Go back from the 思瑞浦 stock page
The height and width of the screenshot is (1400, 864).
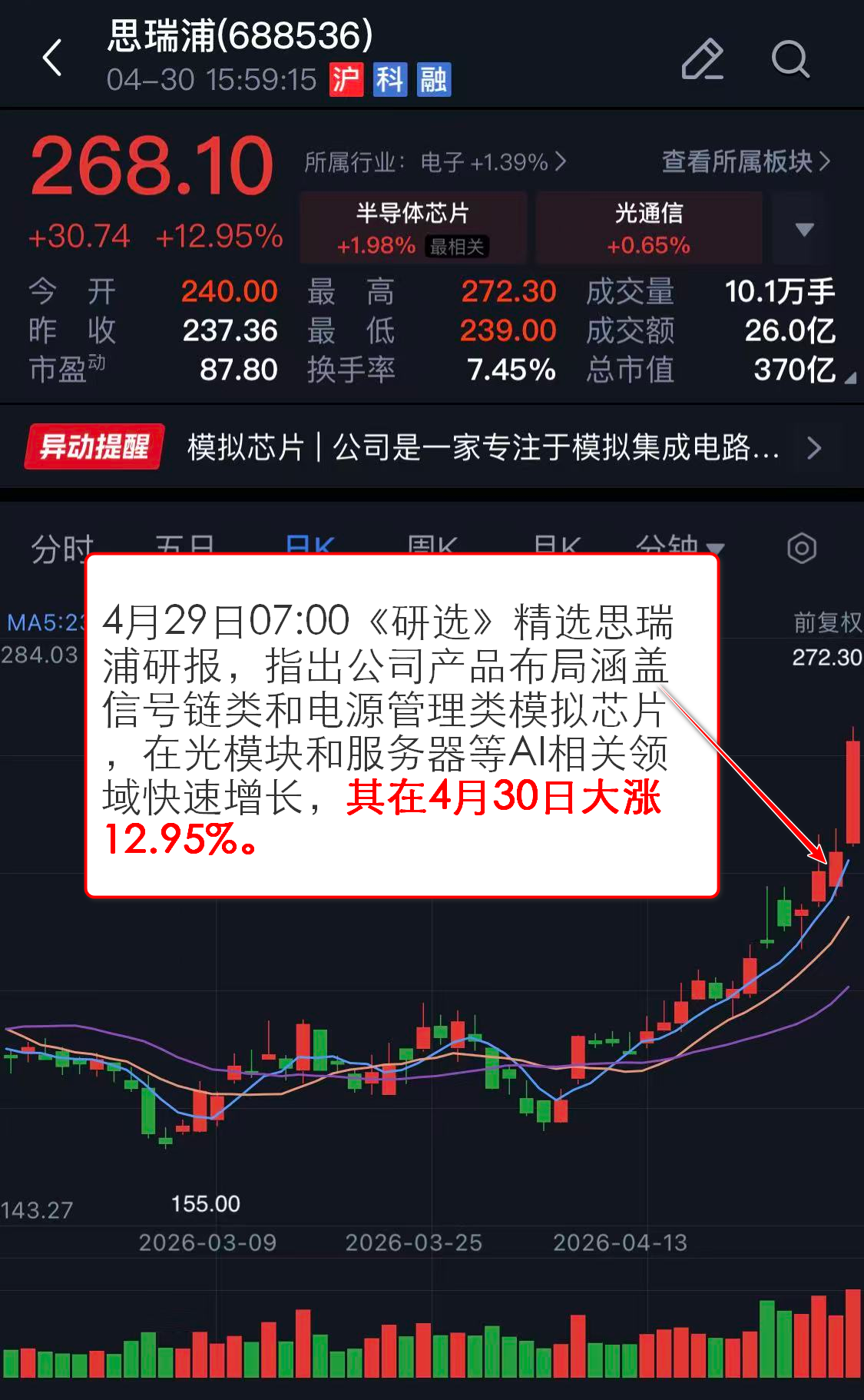tap(52, 58)
